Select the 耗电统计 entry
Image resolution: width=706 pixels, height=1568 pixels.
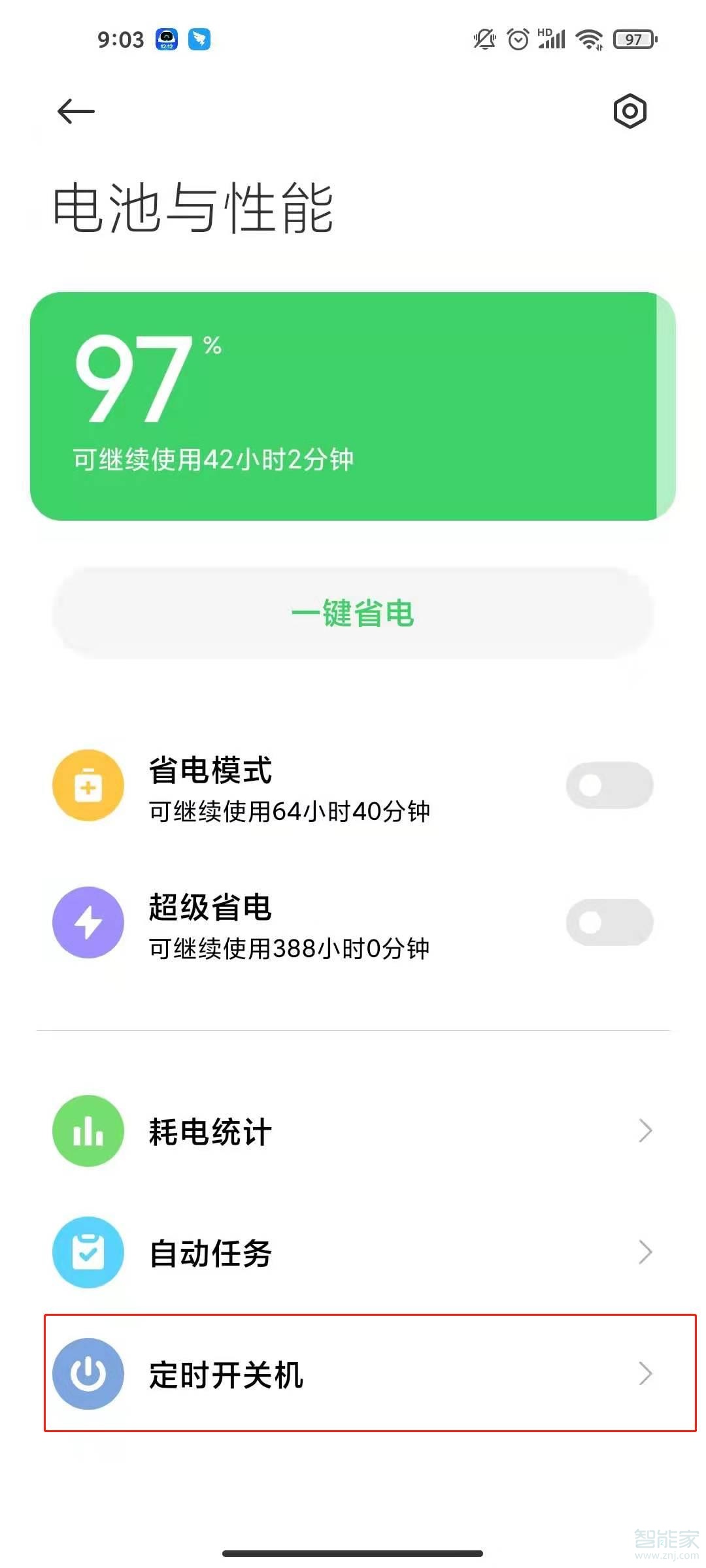pyautogui.click(x=353, y=1130)
